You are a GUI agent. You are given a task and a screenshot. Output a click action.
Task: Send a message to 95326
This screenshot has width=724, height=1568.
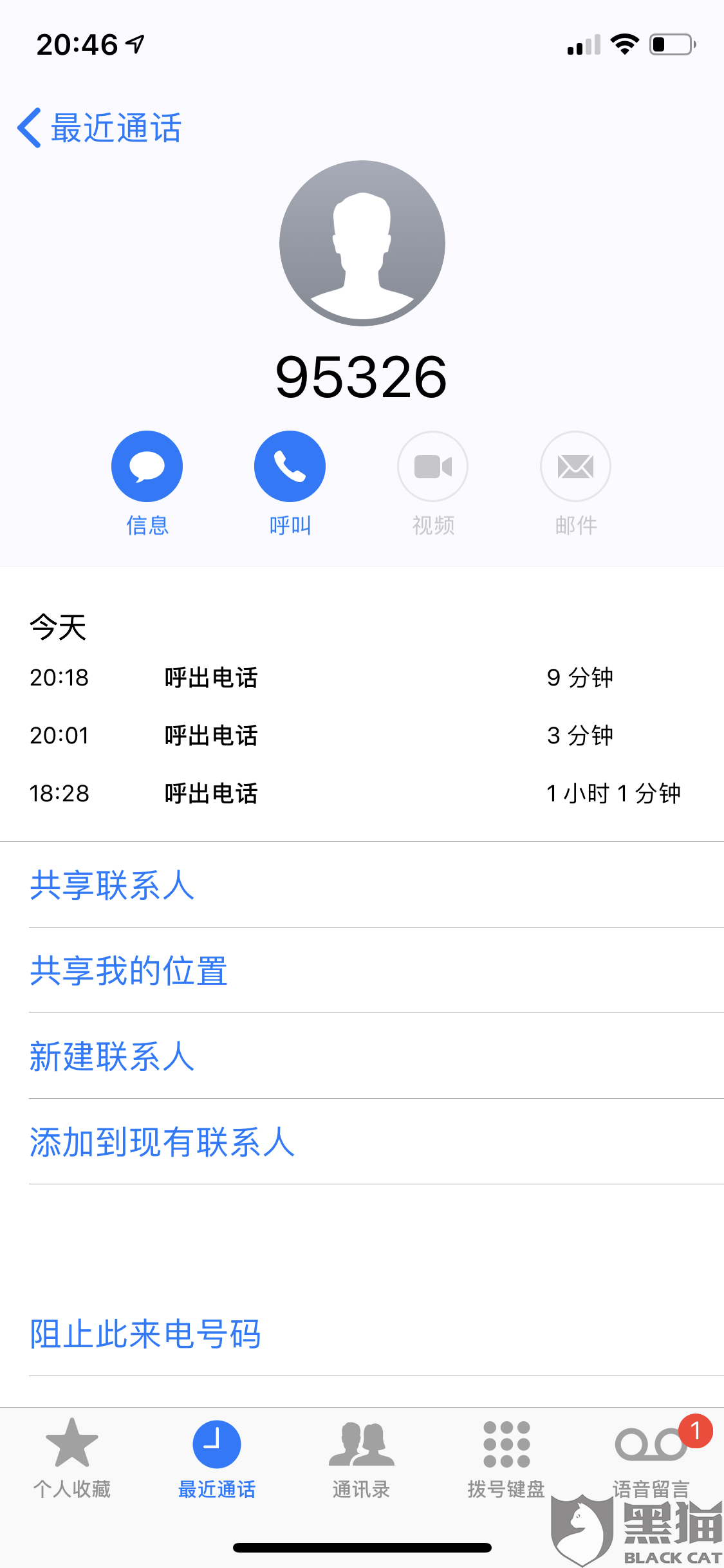[x=147, y=467]
